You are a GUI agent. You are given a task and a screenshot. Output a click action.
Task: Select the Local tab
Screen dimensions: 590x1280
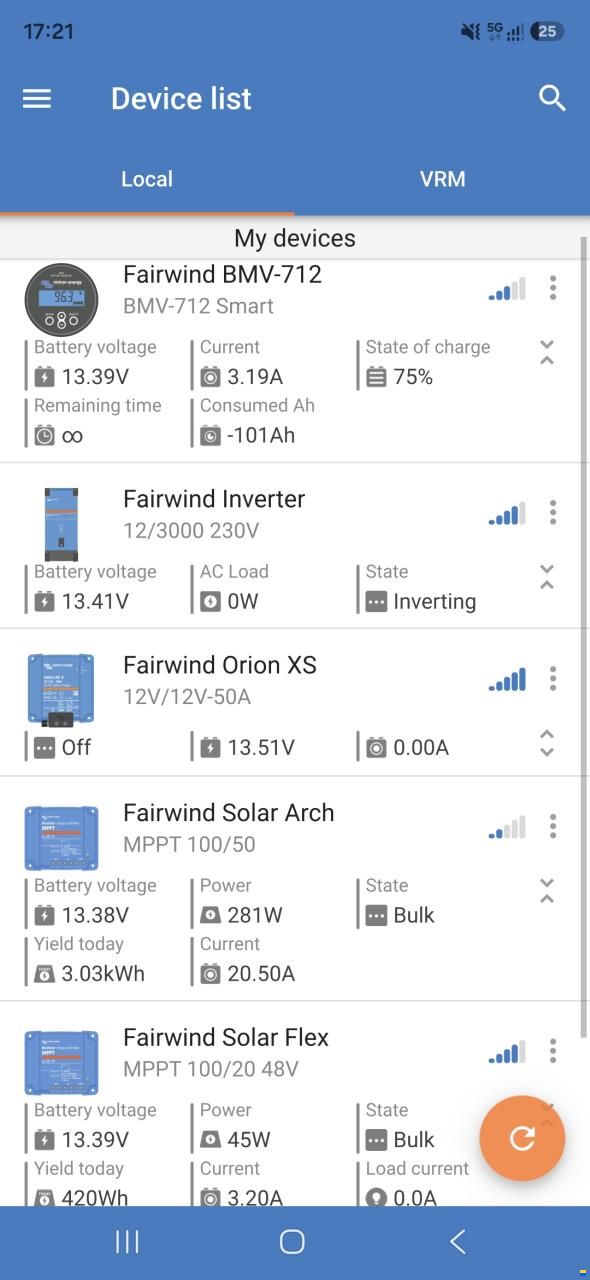point(147,179)
